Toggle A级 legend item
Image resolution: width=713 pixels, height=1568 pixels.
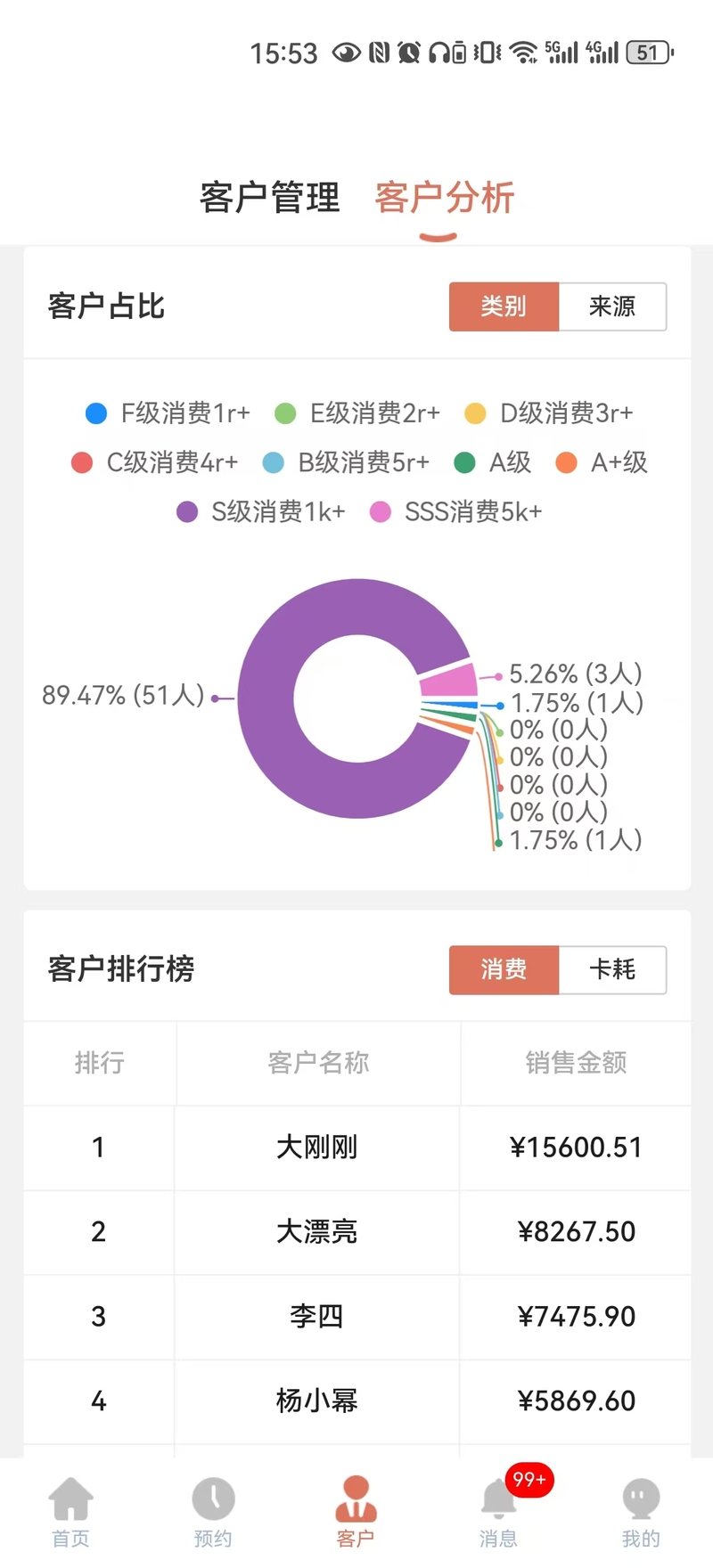(x=492, y=462)
